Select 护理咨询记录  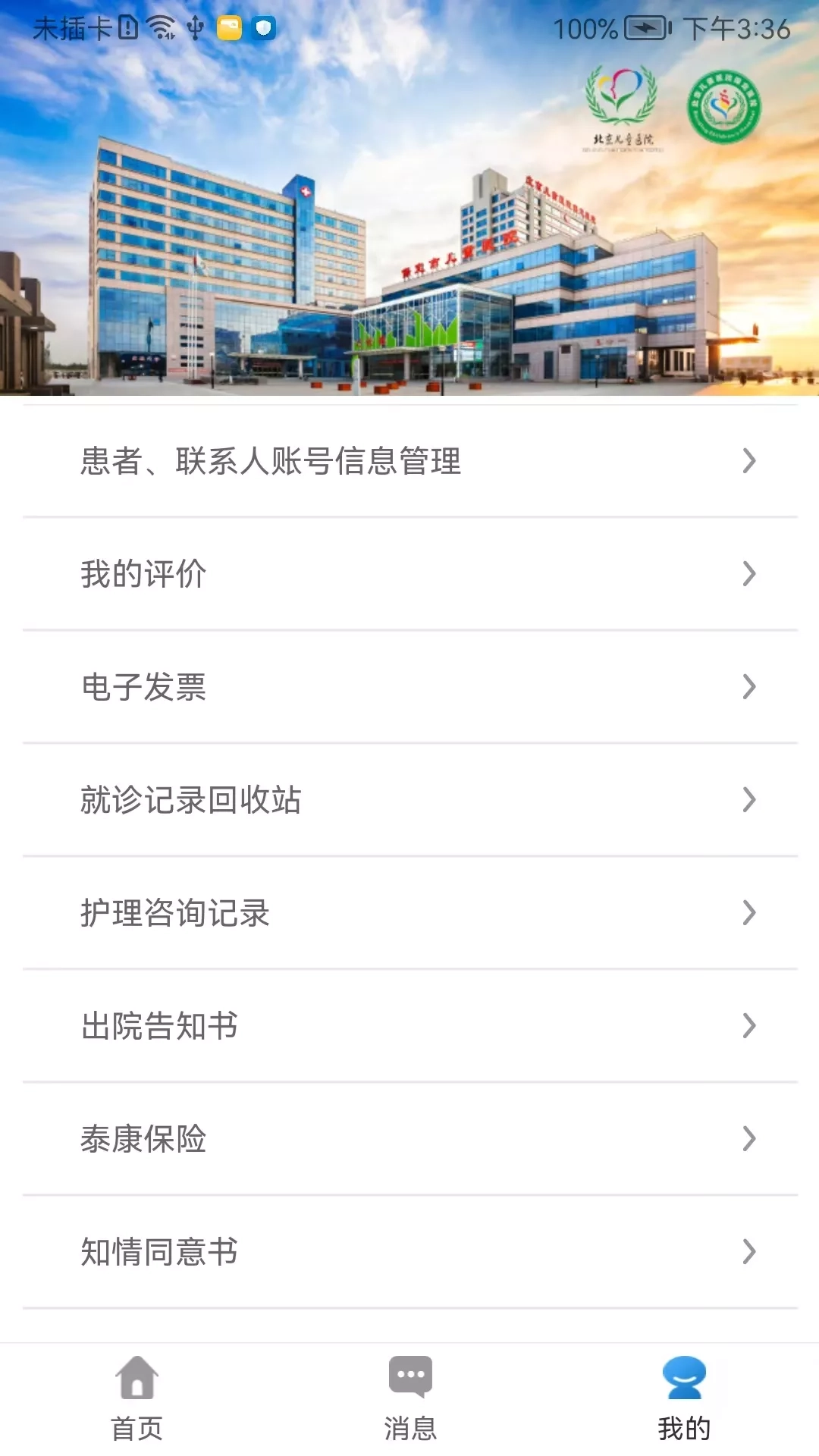point(409,913)
